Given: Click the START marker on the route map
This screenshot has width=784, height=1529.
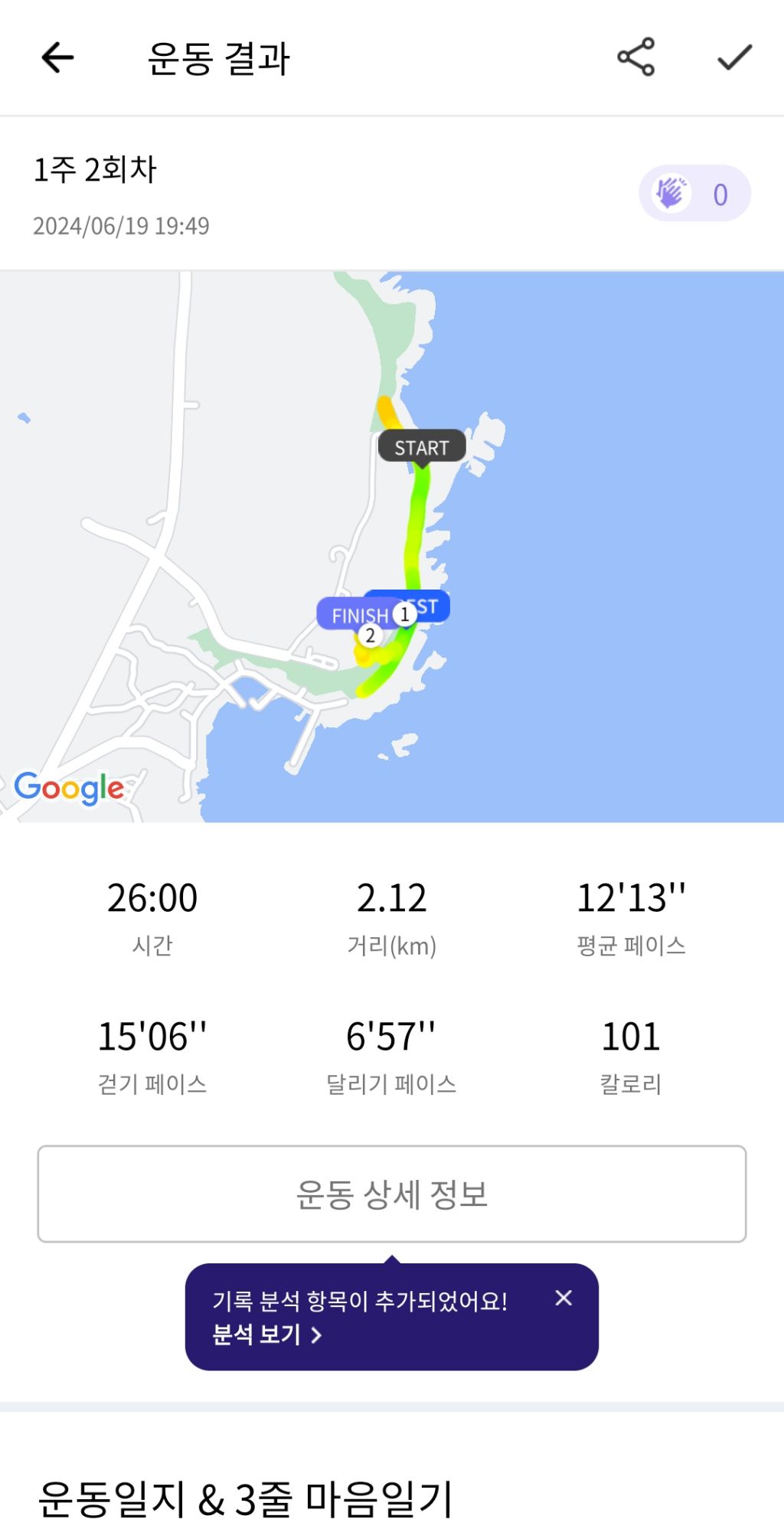Looking at the screenshot, I should [x=421, y=448].
